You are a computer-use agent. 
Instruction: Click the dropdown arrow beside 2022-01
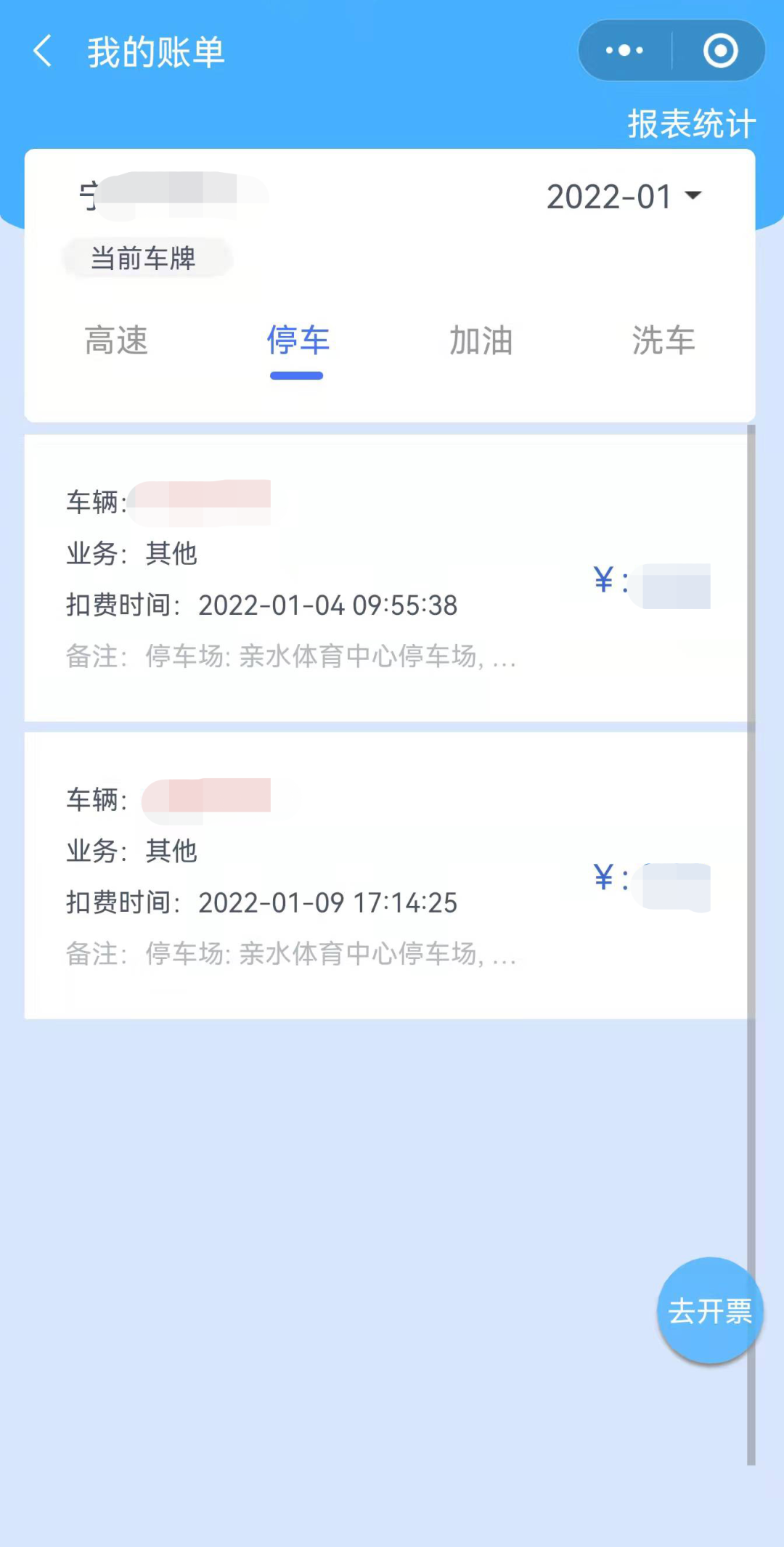pos(693,195)
